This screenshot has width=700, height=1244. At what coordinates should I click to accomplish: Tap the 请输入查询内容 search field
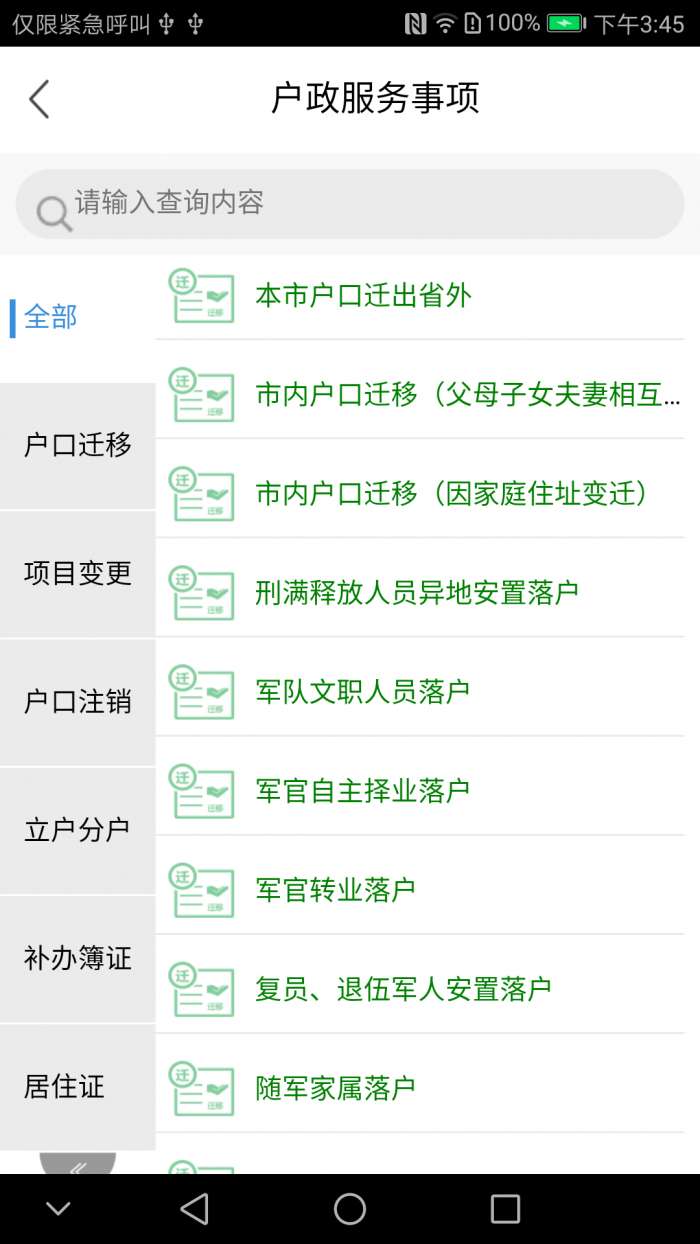(350, 204)
